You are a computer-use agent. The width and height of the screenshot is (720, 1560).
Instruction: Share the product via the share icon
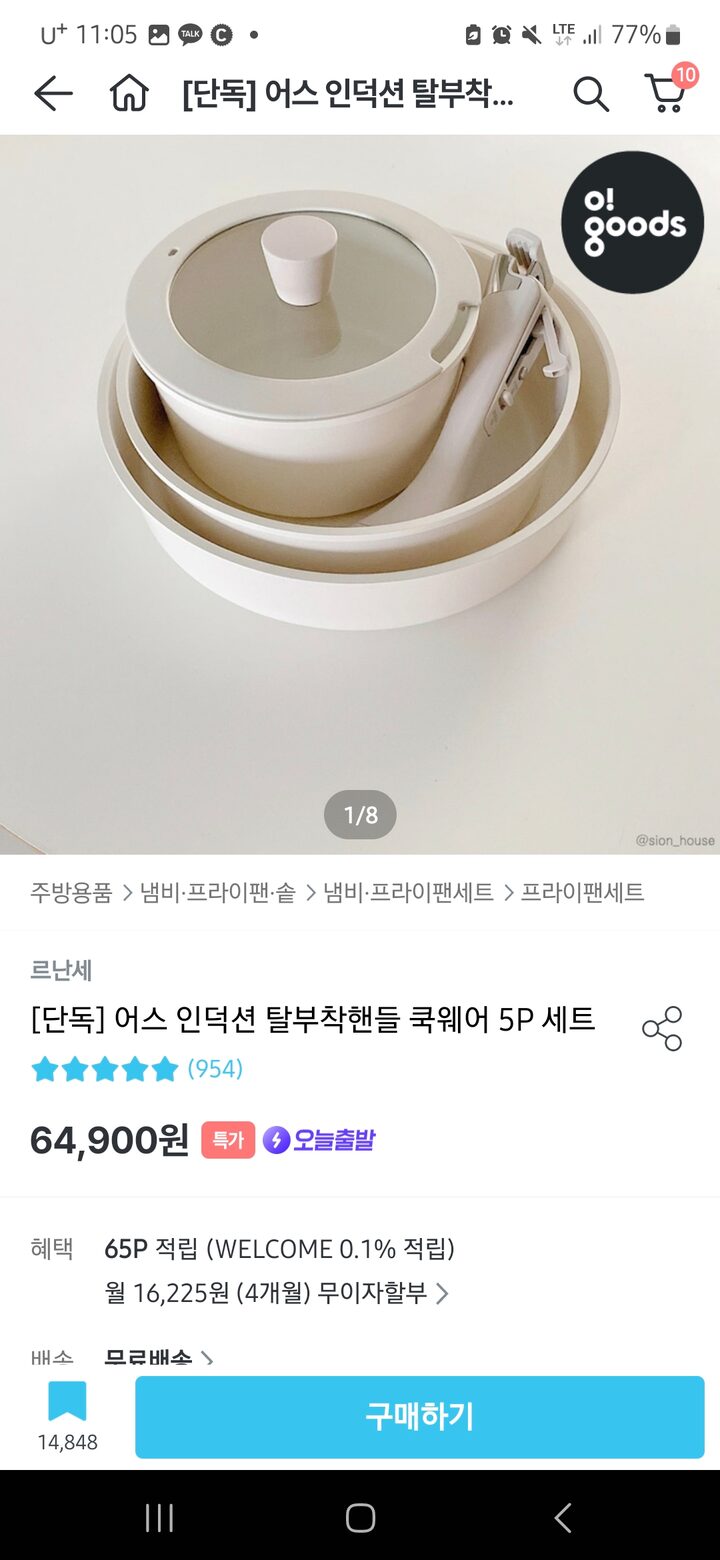coord(661,1028)
